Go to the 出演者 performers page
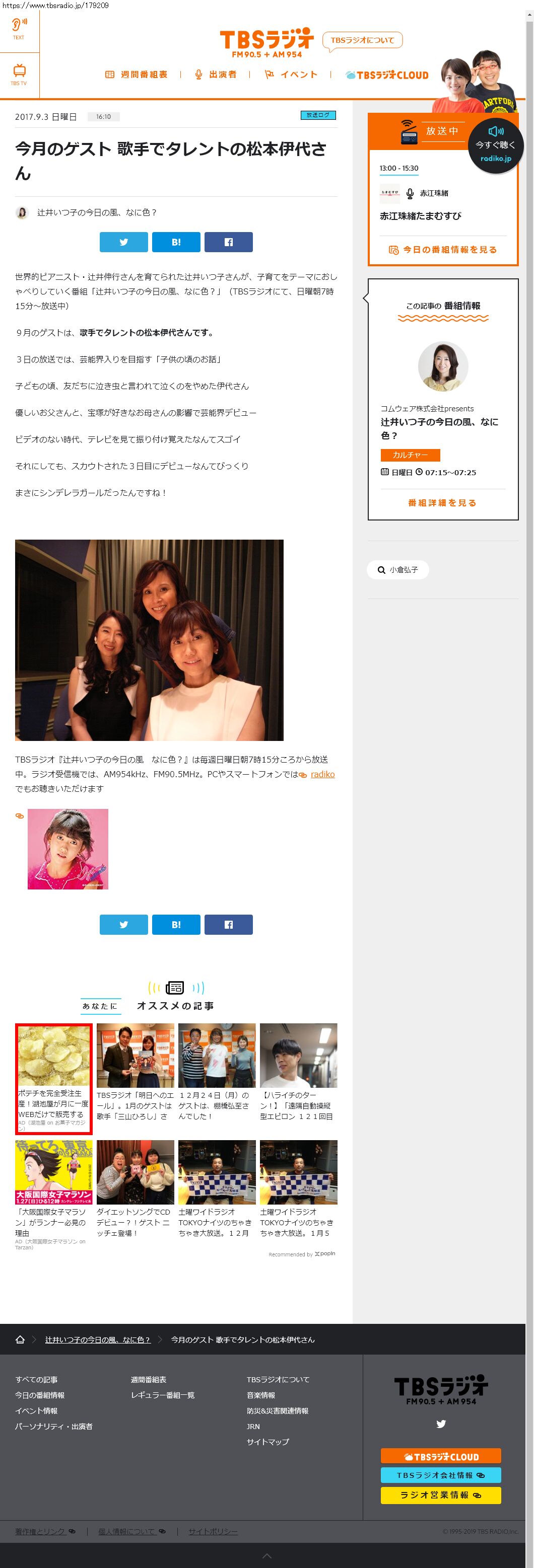Image resolution: width=534 pixels, height=1568 pixels. [216, 74]
